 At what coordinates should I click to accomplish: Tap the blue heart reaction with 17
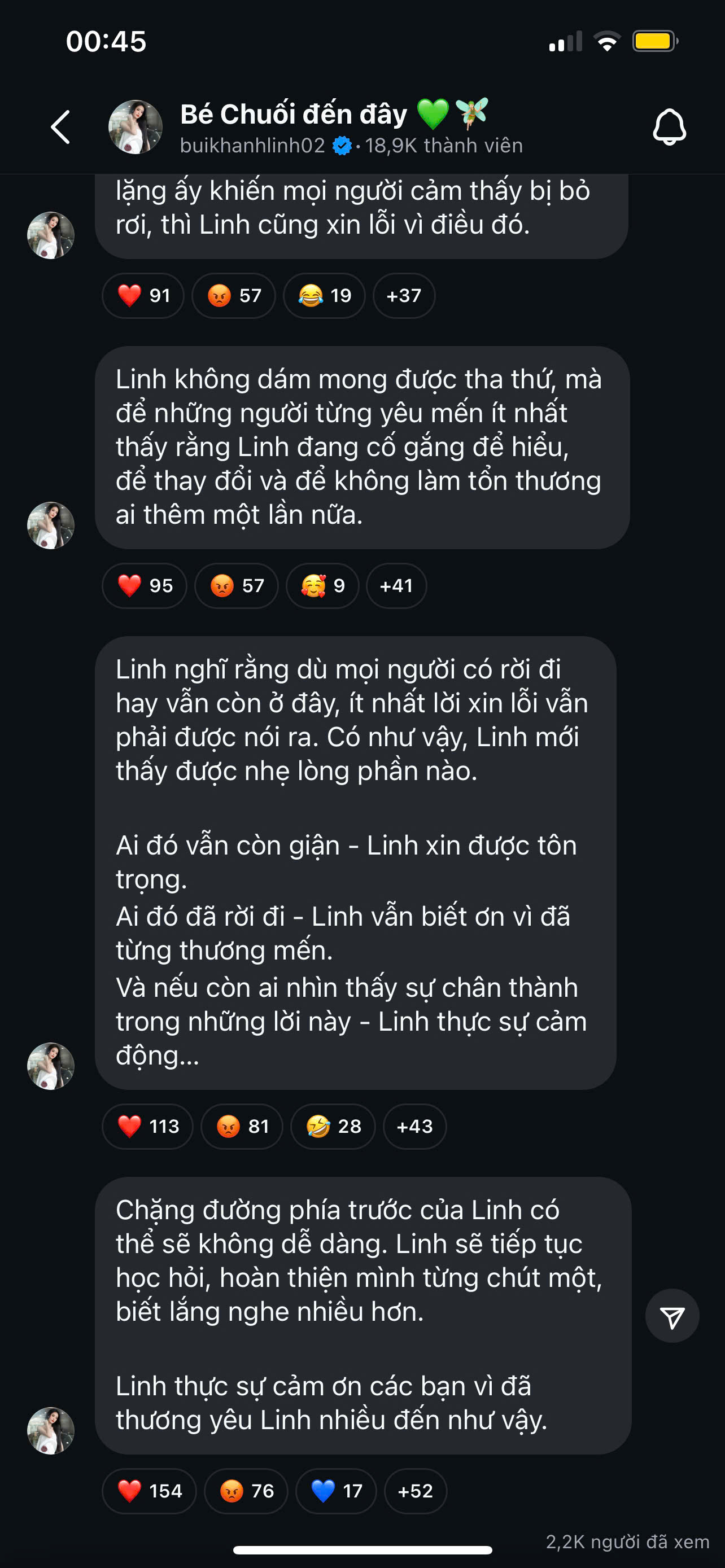(336, 1491)
